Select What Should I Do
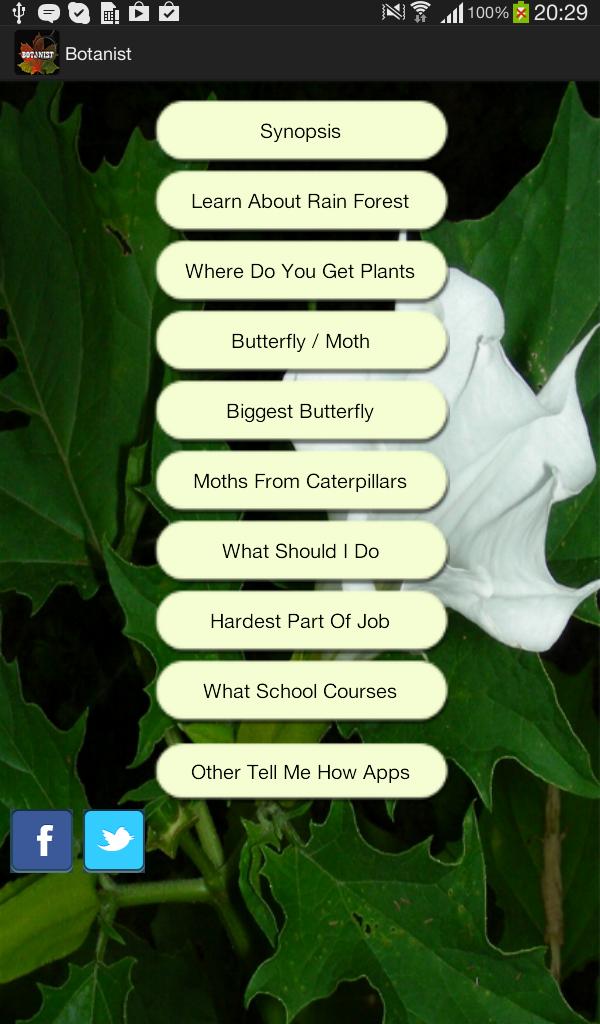 (x=300, y=551)
